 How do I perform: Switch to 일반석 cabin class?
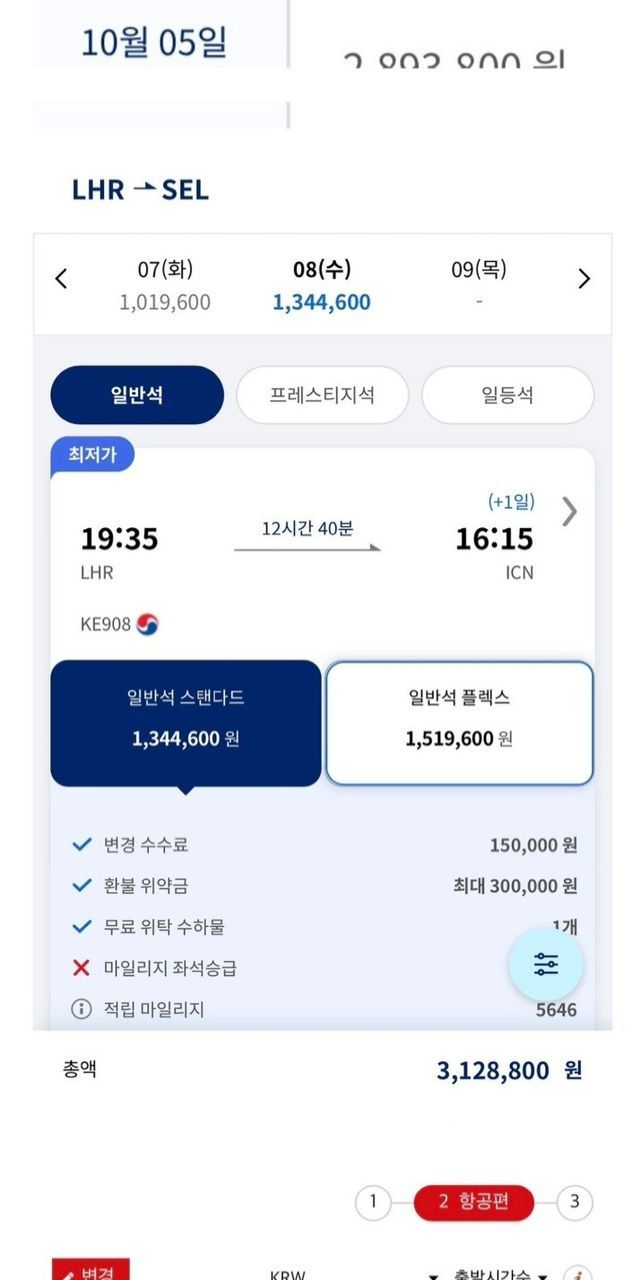(x=137, y=395)
